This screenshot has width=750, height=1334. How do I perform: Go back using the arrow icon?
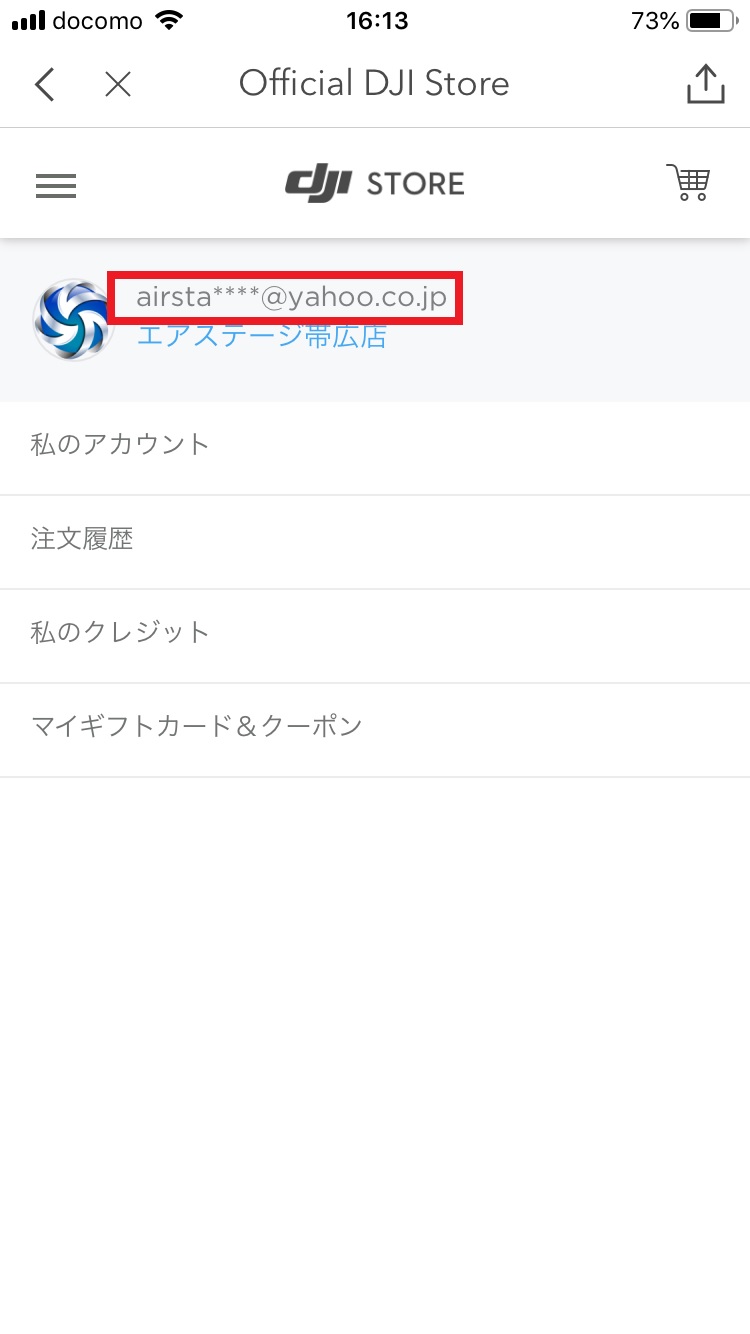pos(44,84)
